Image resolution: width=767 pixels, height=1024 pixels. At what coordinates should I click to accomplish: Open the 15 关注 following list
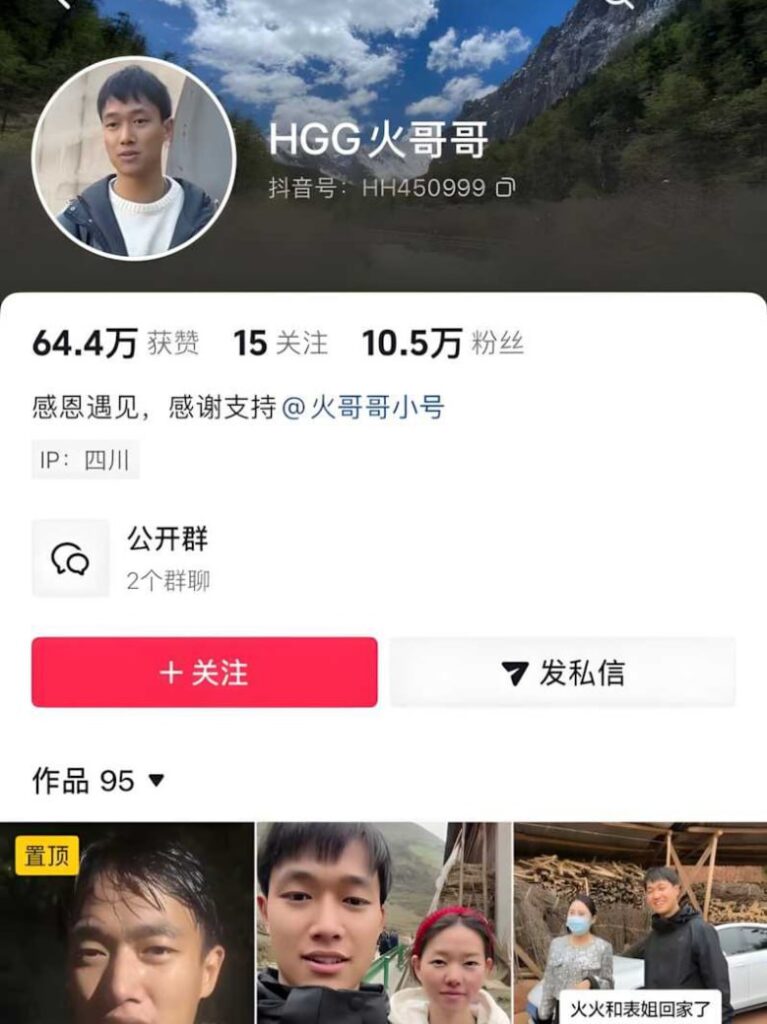click(x=280, y=344)
